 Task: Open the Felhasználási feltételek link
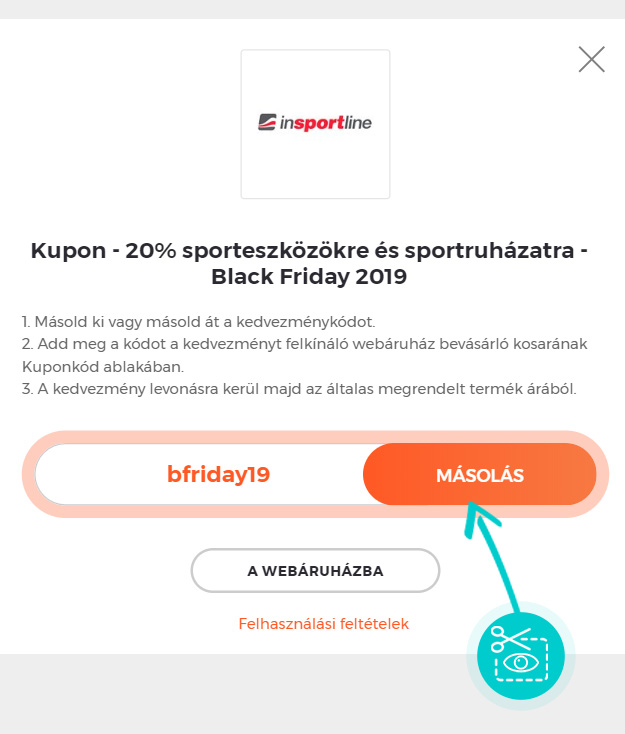323,624
